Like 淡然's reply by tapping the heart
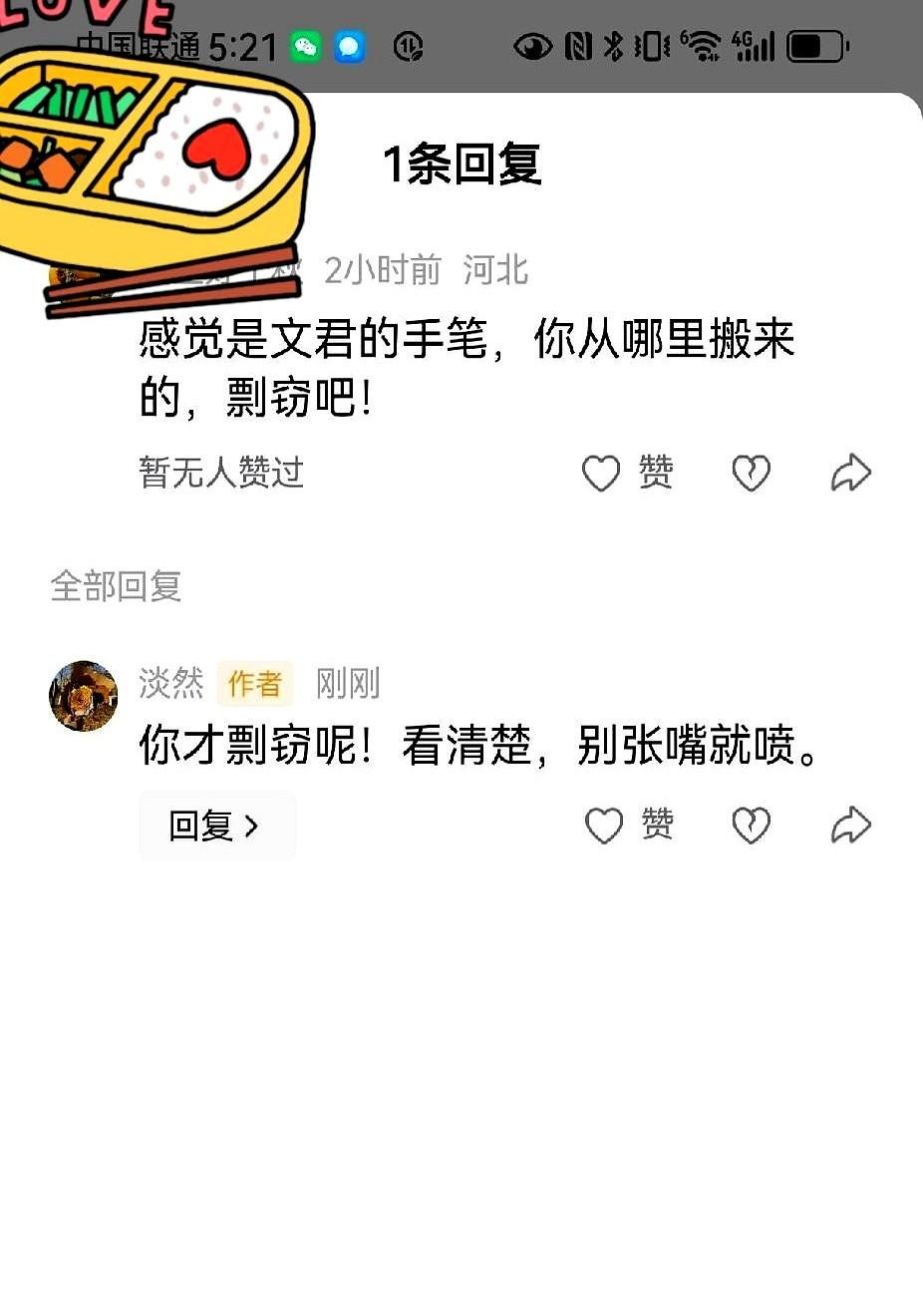This screenshot has width=923, height=1316. coord(602,824)
